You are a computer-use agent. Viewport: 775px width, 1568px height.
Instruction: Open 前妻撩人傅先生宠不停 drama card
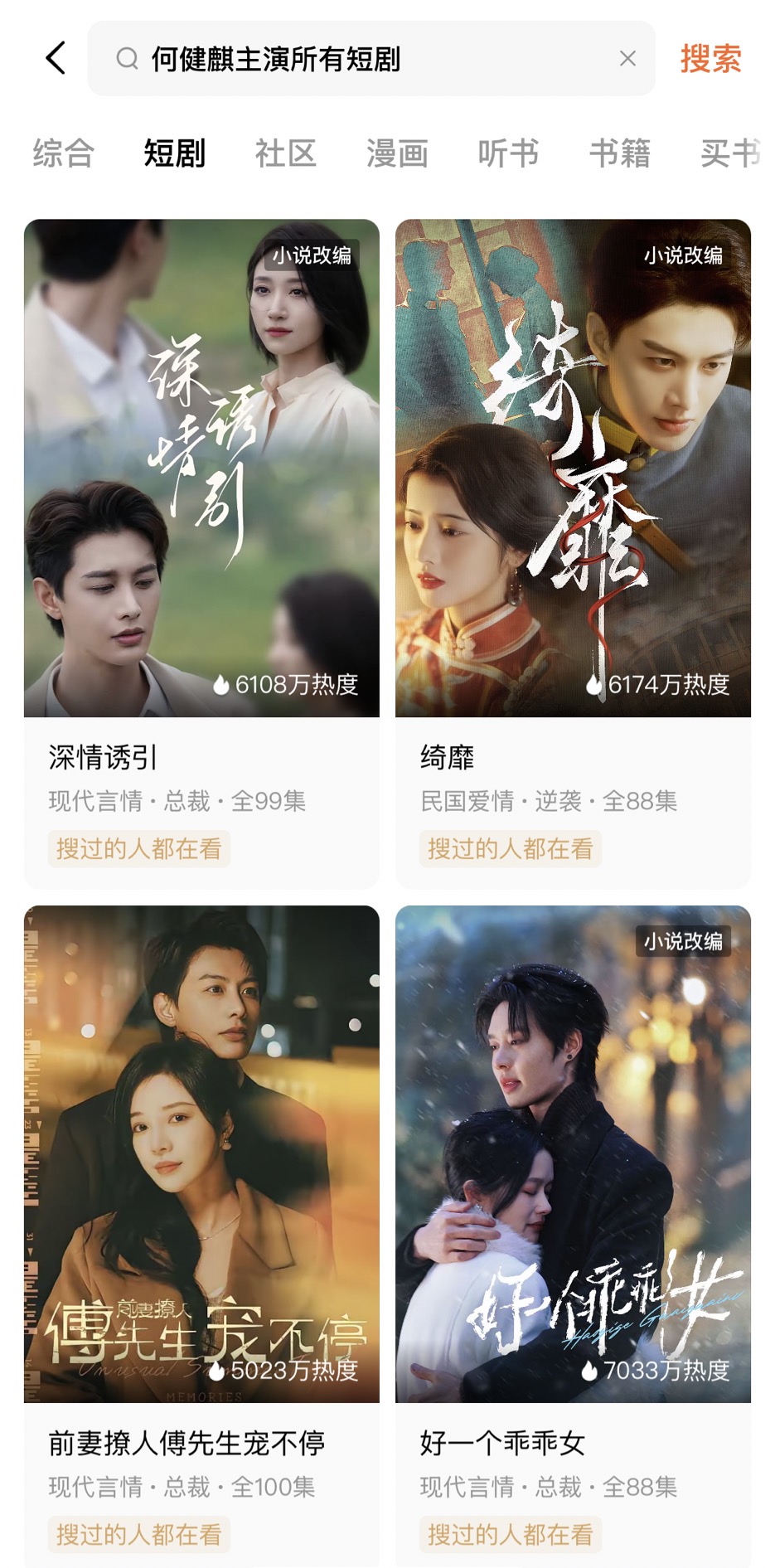click(201, 1177)
